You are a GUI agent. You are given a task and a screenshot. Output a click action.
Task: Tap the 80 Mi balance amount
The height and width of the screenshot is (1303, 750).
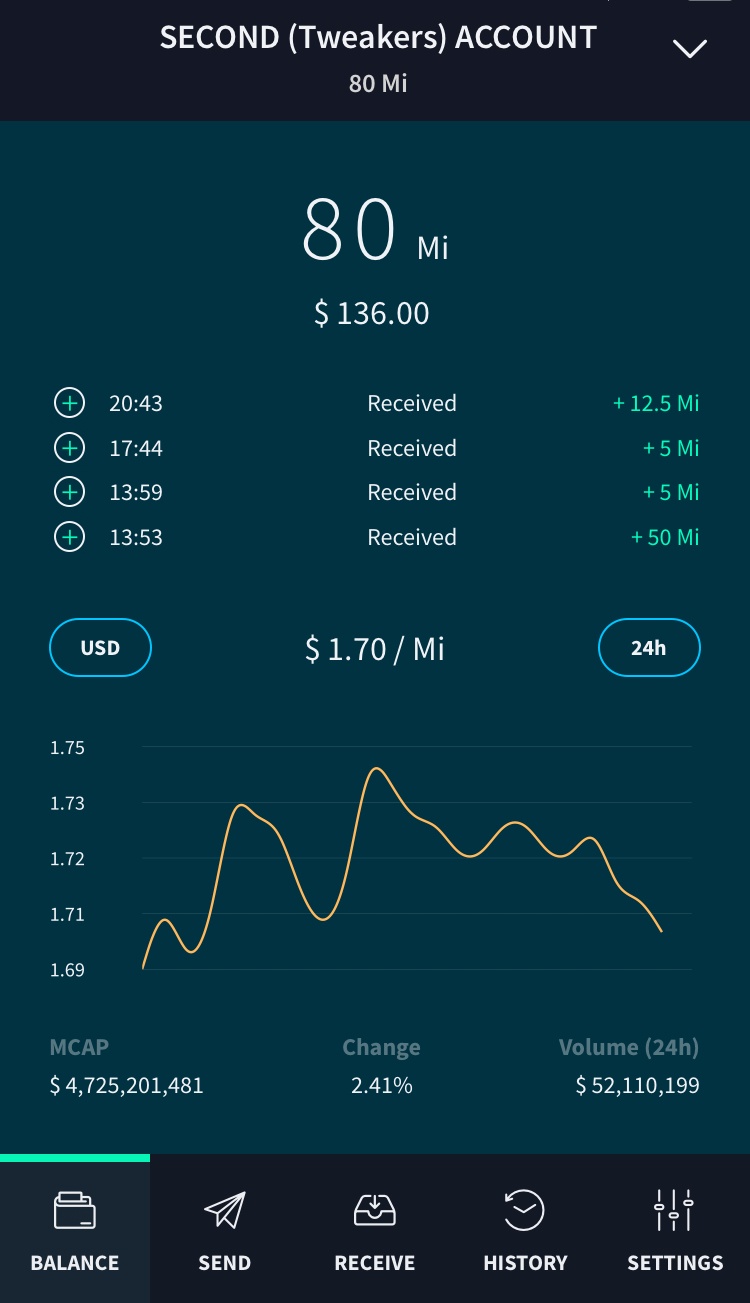click(x=374, y=232)
